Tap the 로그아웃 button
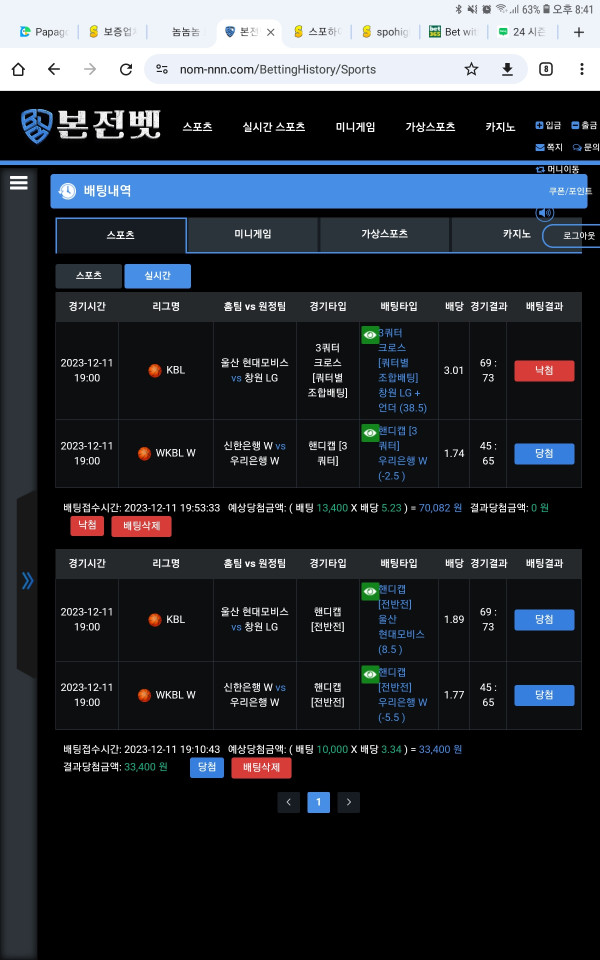This screenshot has height=960, width=600. pos(576,236)
